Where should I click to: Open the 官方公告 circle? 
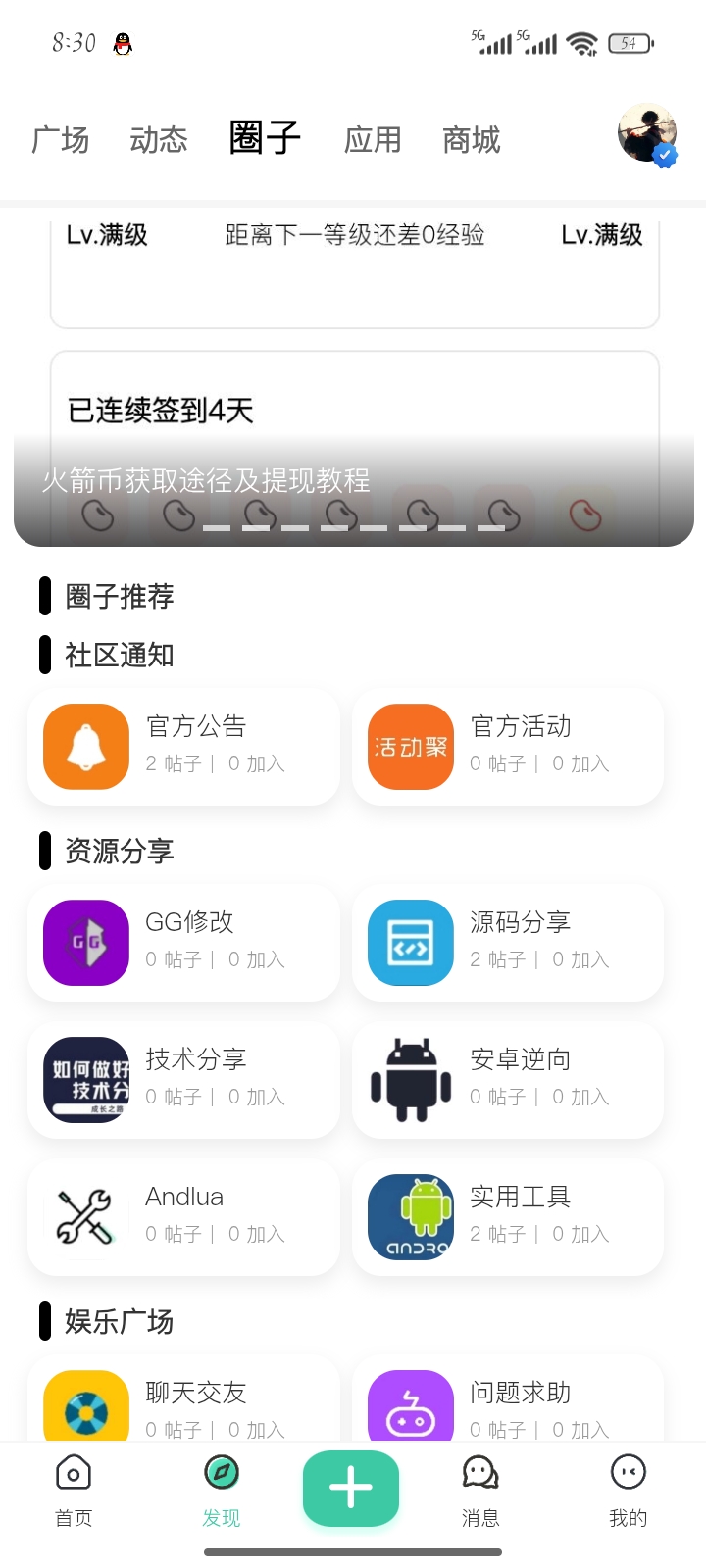[x=184, y=746]
